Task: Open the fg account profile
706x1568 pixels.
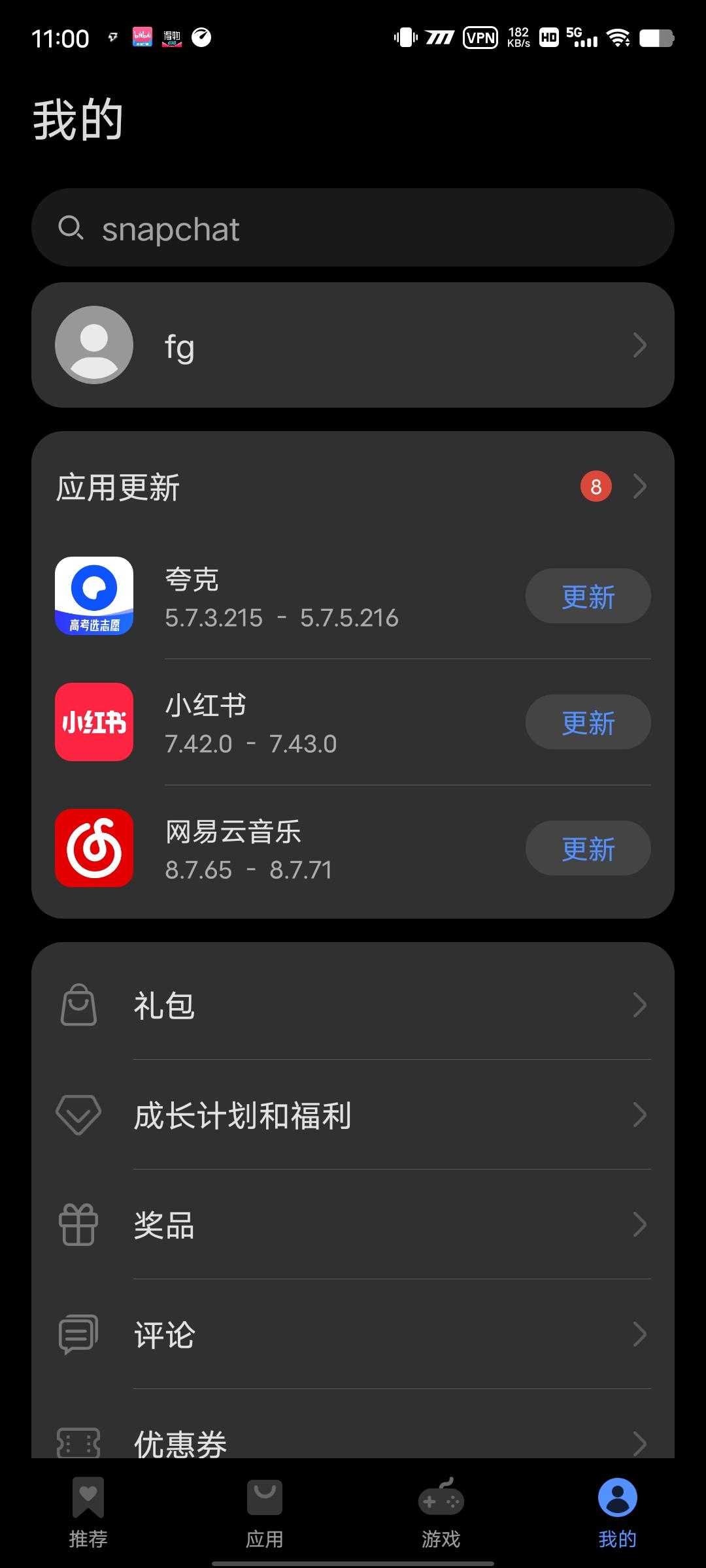Action: pos(353,345)
